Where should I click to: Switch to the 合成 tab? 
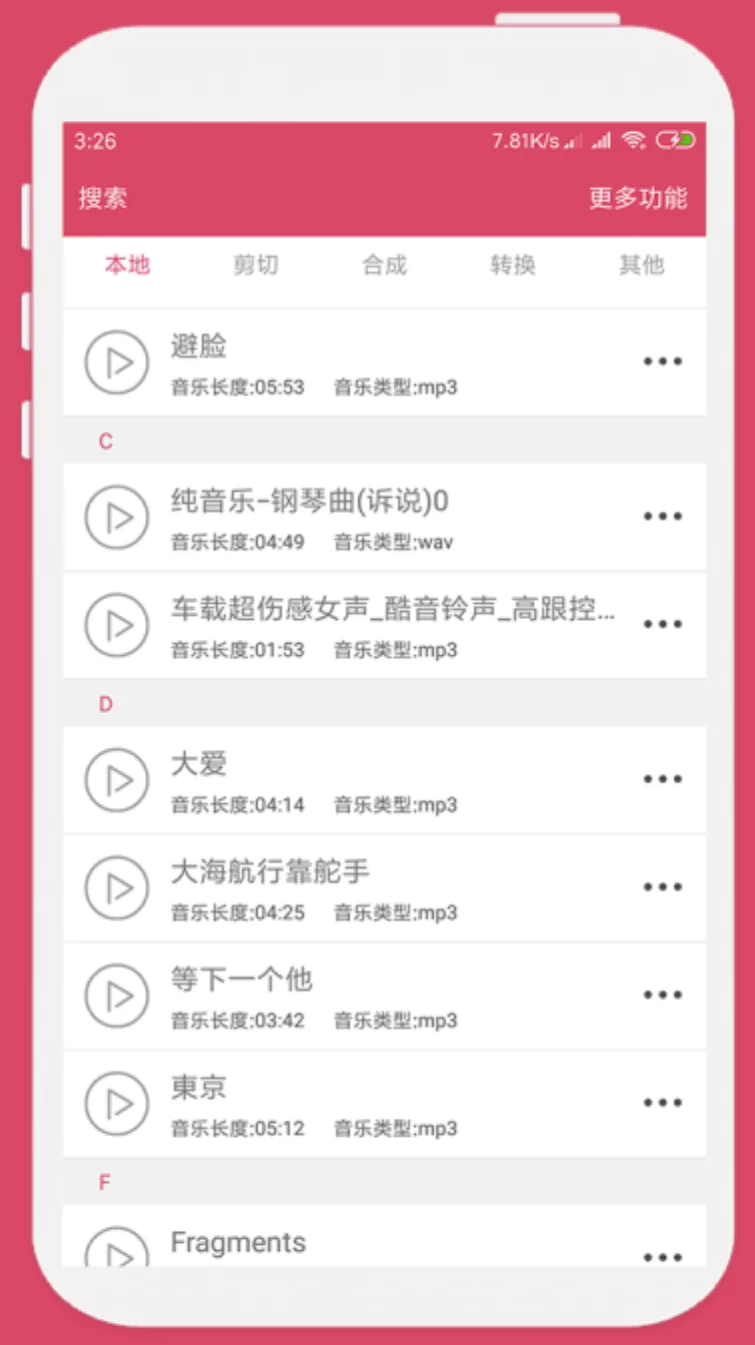(x=383, y=265)
